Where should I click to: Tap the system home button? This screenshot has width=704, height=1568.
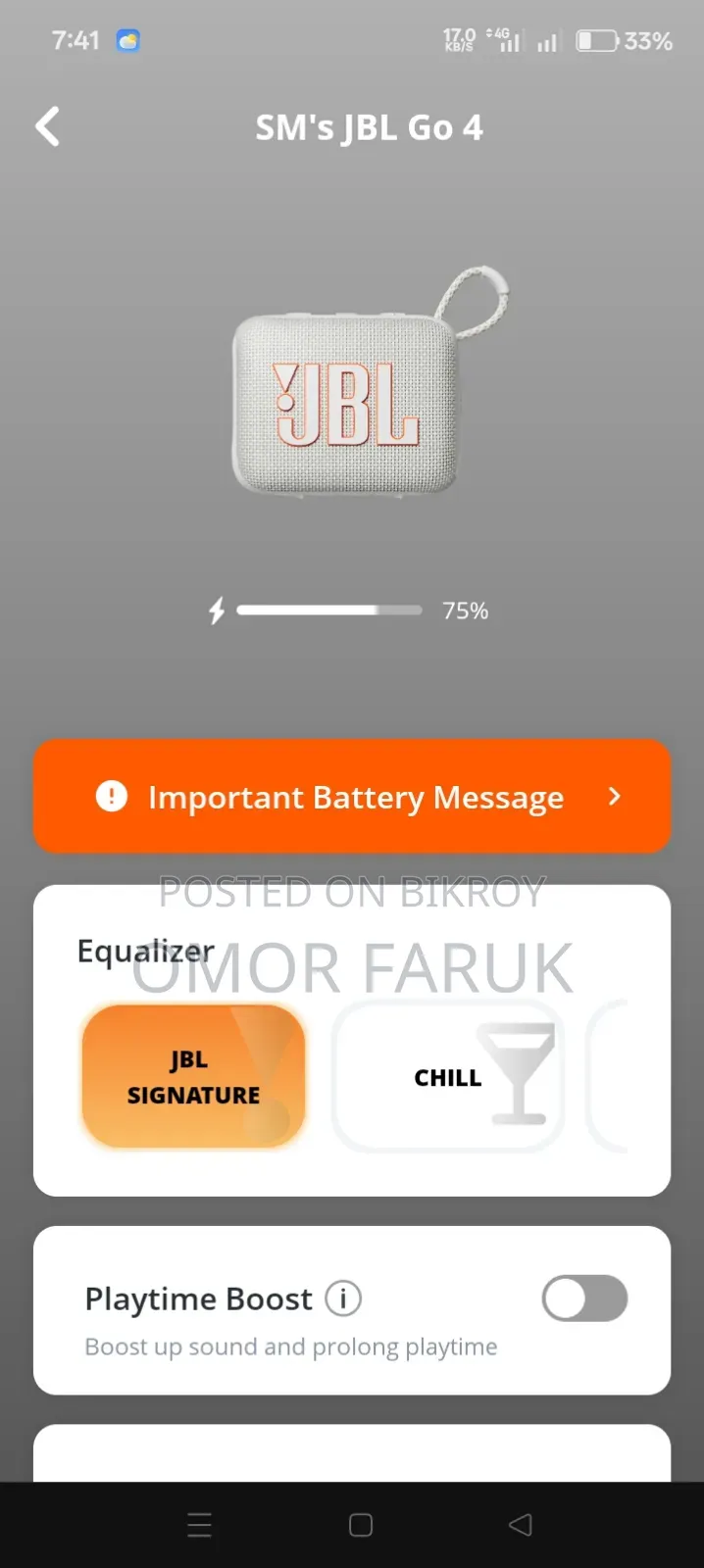click(x=361, y=1525)
